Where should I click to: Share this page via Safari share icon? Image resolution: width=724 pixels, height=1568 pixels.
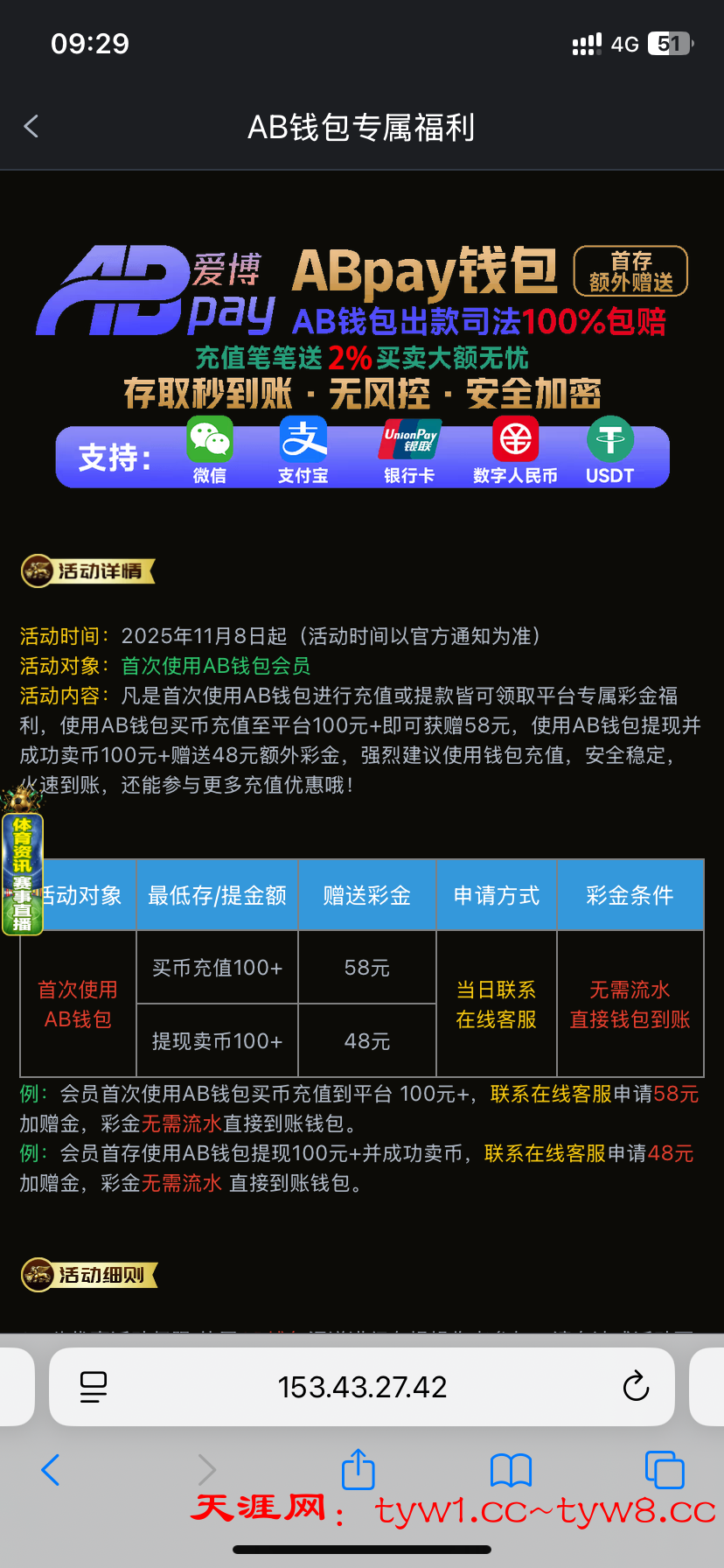358,1470
